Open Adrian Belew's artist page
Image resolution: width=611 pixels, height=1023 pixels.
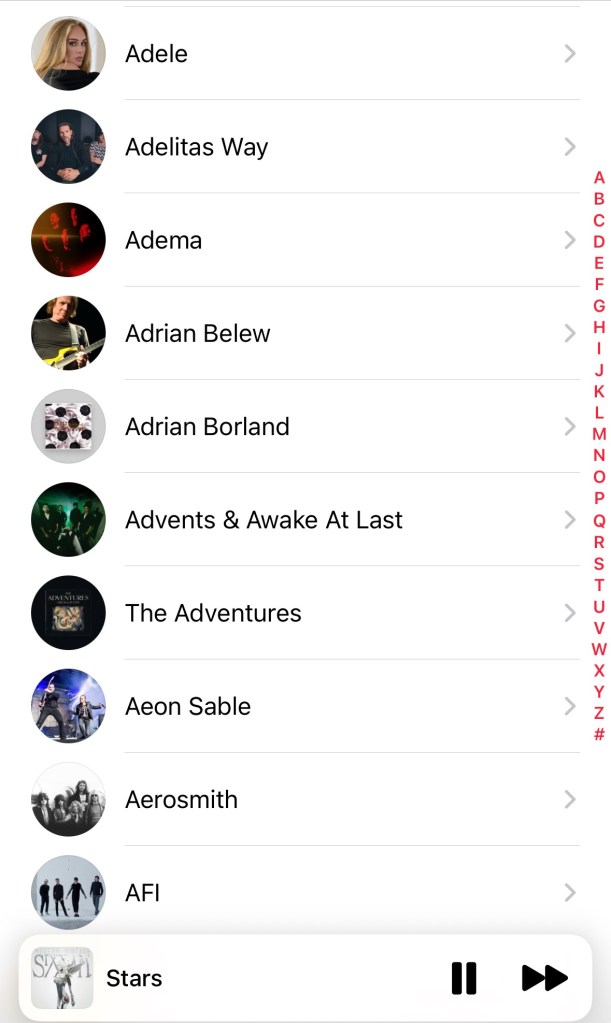coord(300,333)
